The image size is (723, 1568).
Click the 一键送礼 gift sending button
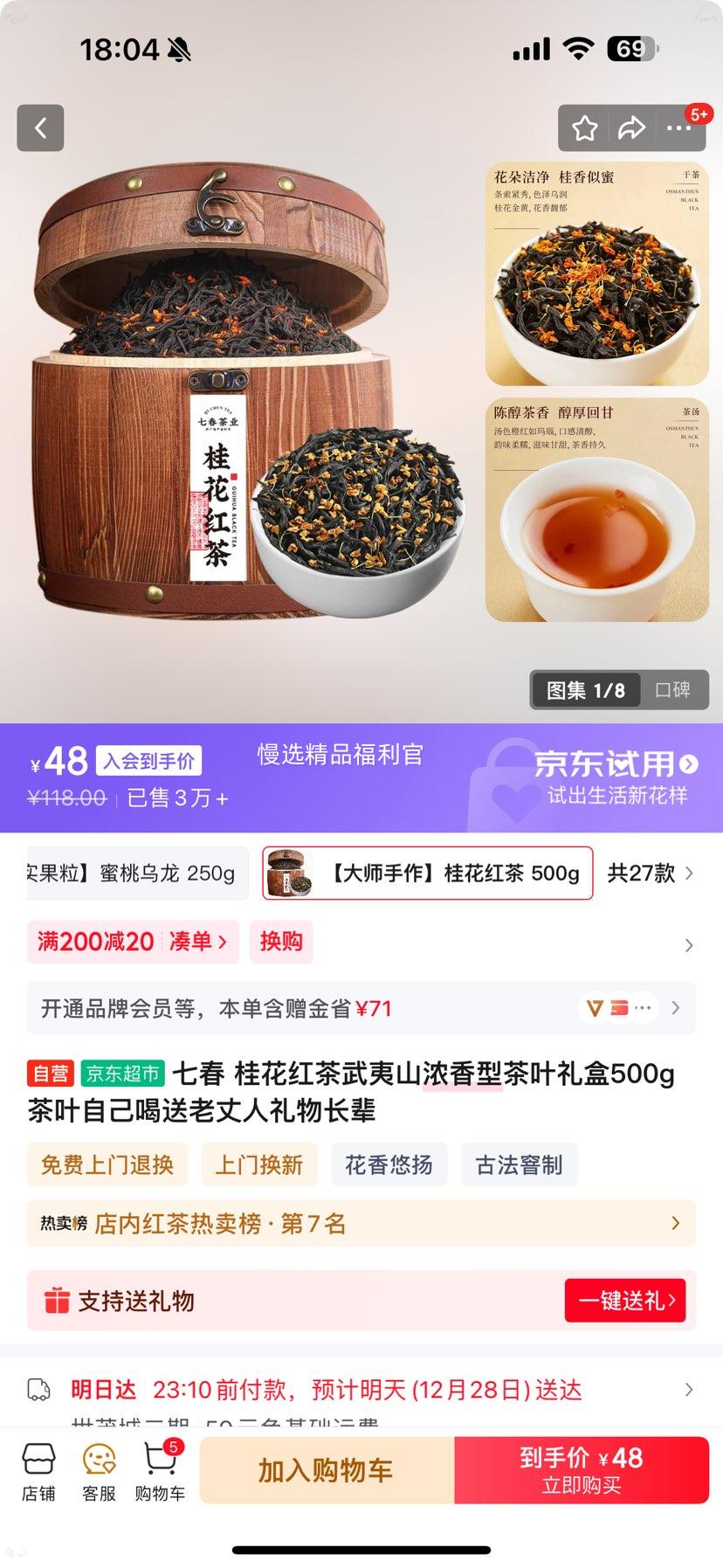[x=625, y=1300]
